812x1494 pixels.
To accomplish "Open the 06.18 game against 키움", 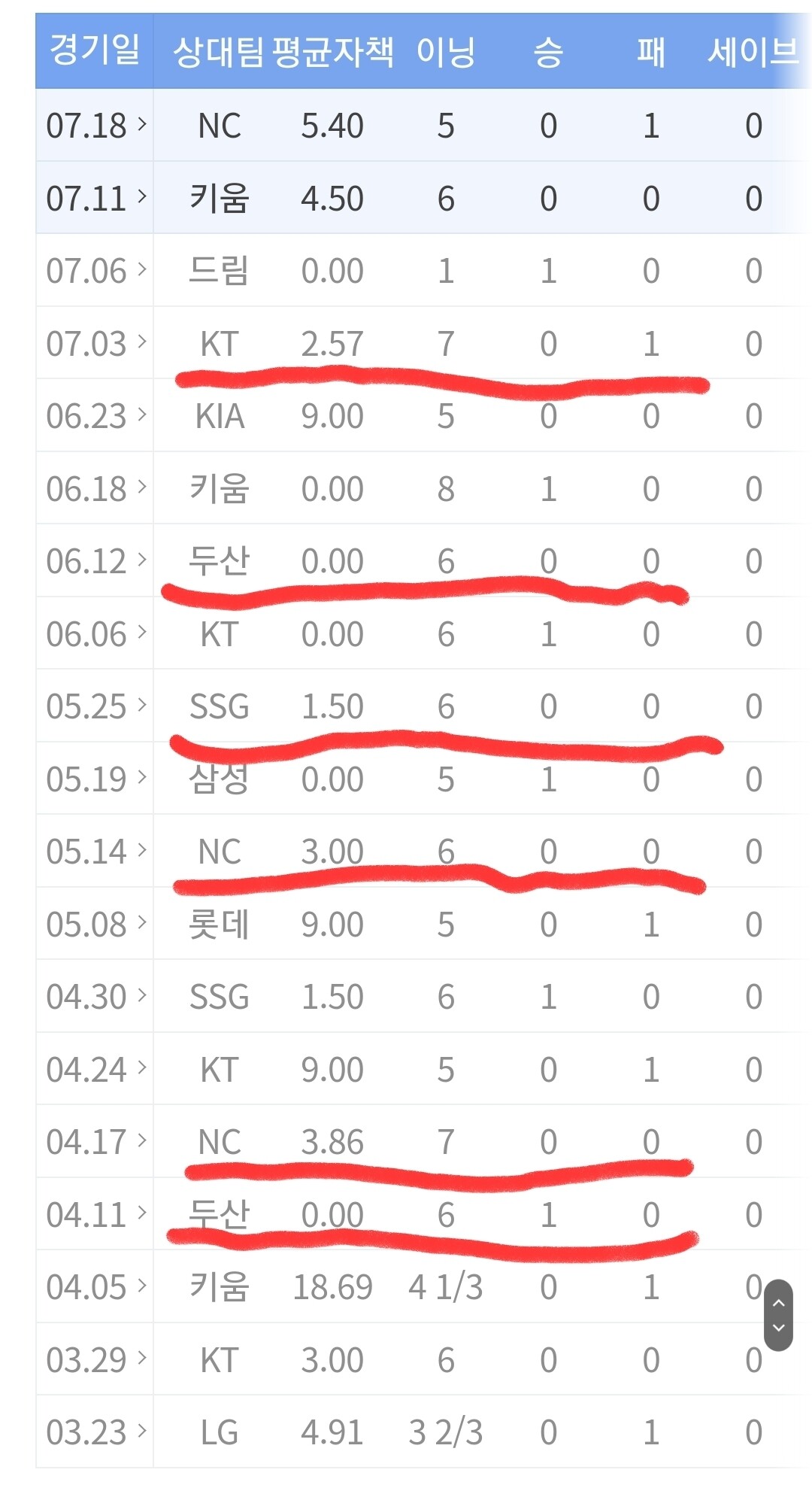I will [95, 489].
